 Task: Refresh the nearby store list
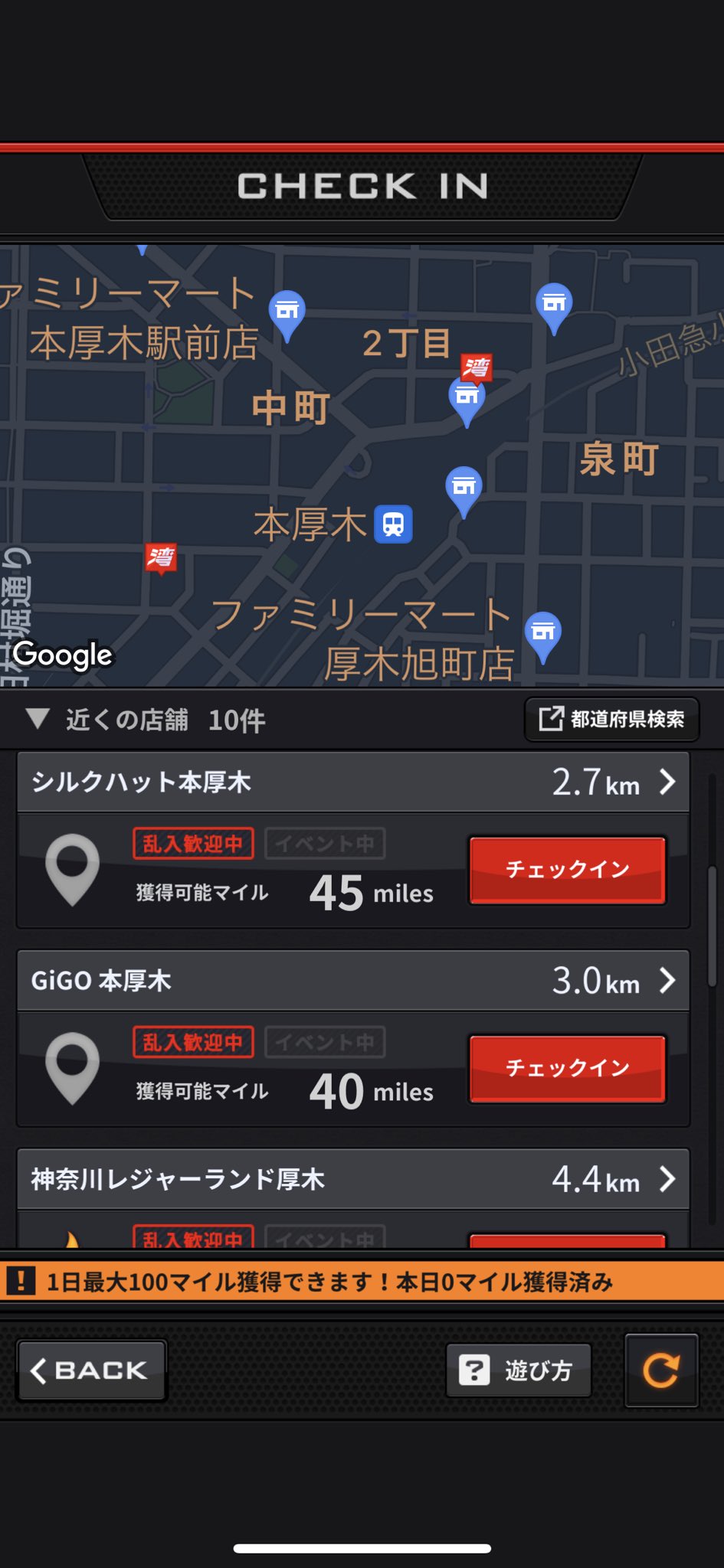point(661,1370)
